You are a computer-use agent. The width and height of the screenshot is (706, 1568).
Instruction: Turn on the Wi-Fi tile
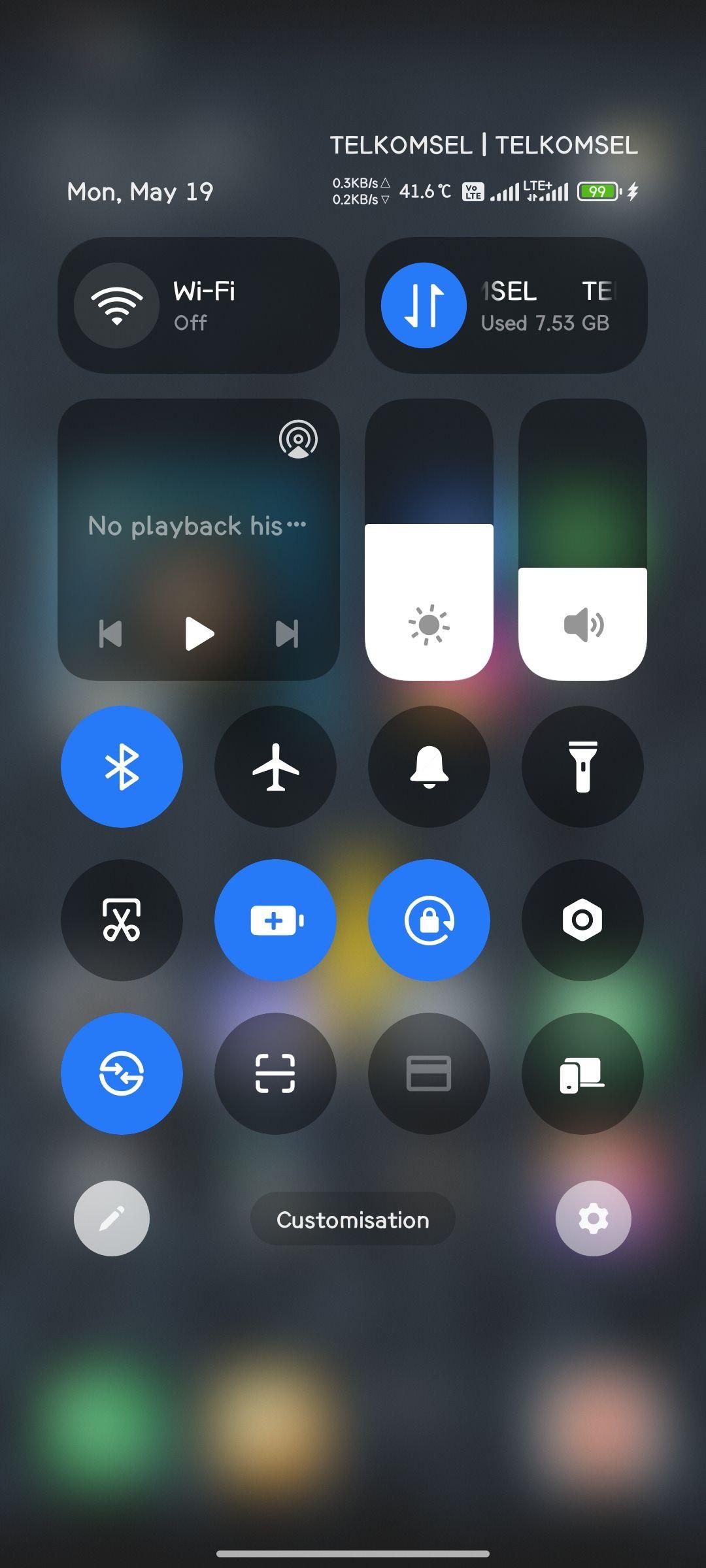click(199, 305)
